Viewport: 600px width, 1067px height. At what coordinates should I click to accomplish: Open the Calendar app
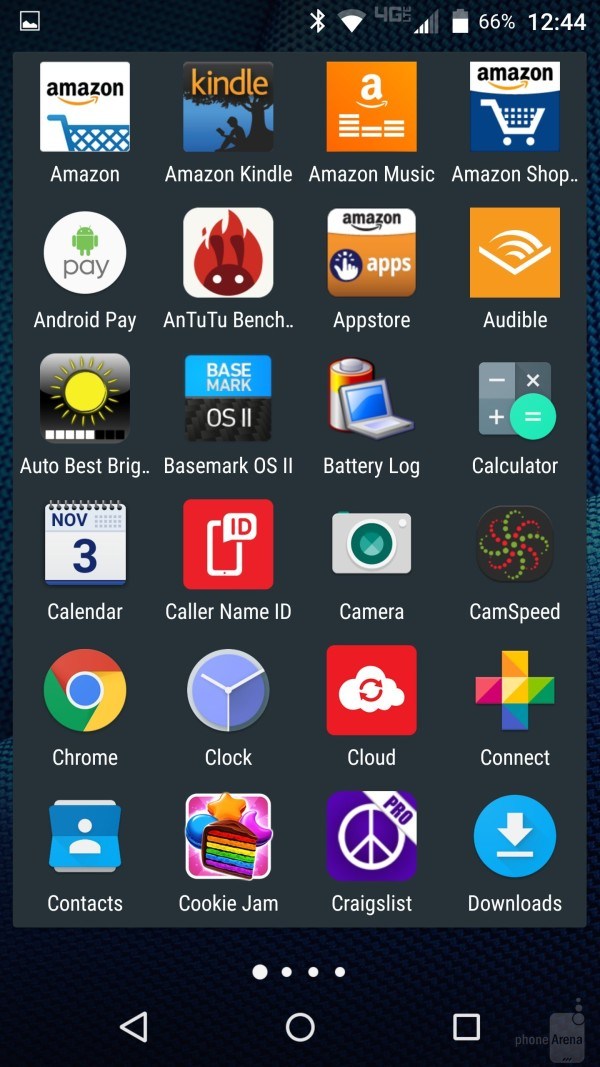(x=85, y=546)
